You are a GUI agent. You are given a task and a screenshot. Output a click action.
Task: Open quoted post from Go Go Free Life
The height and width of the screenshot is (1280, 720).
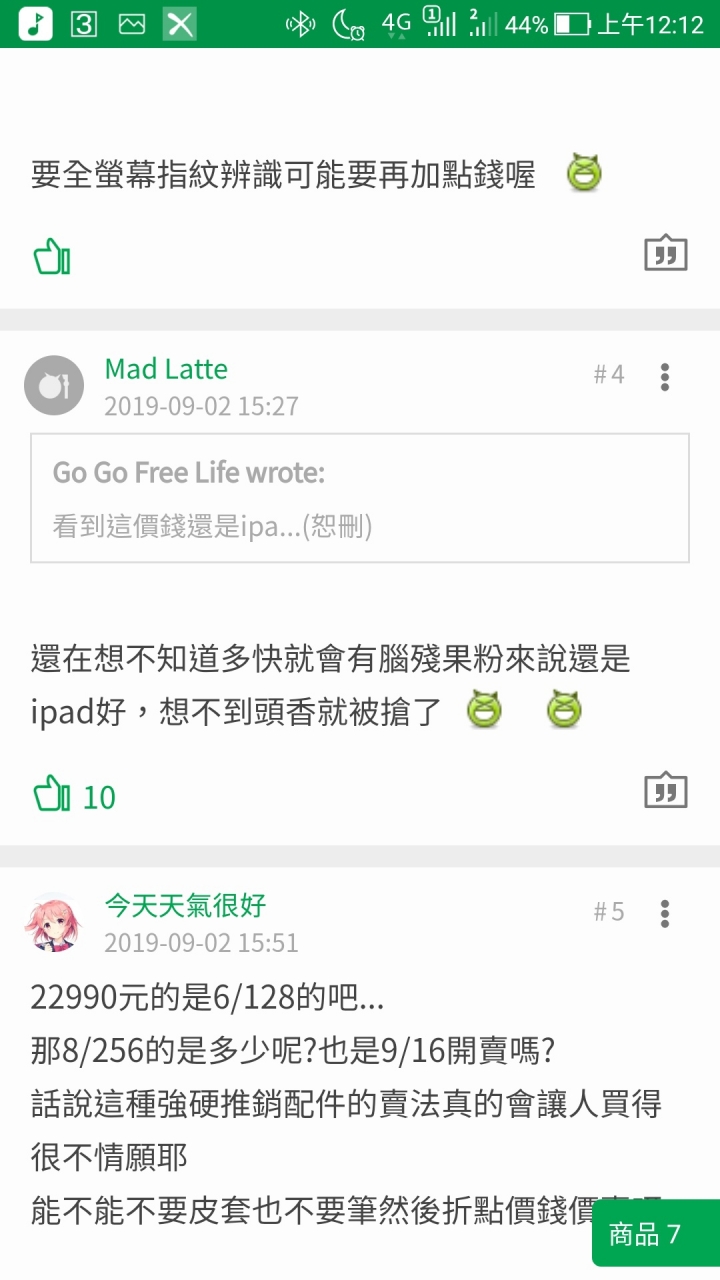(x=360, y=498)
